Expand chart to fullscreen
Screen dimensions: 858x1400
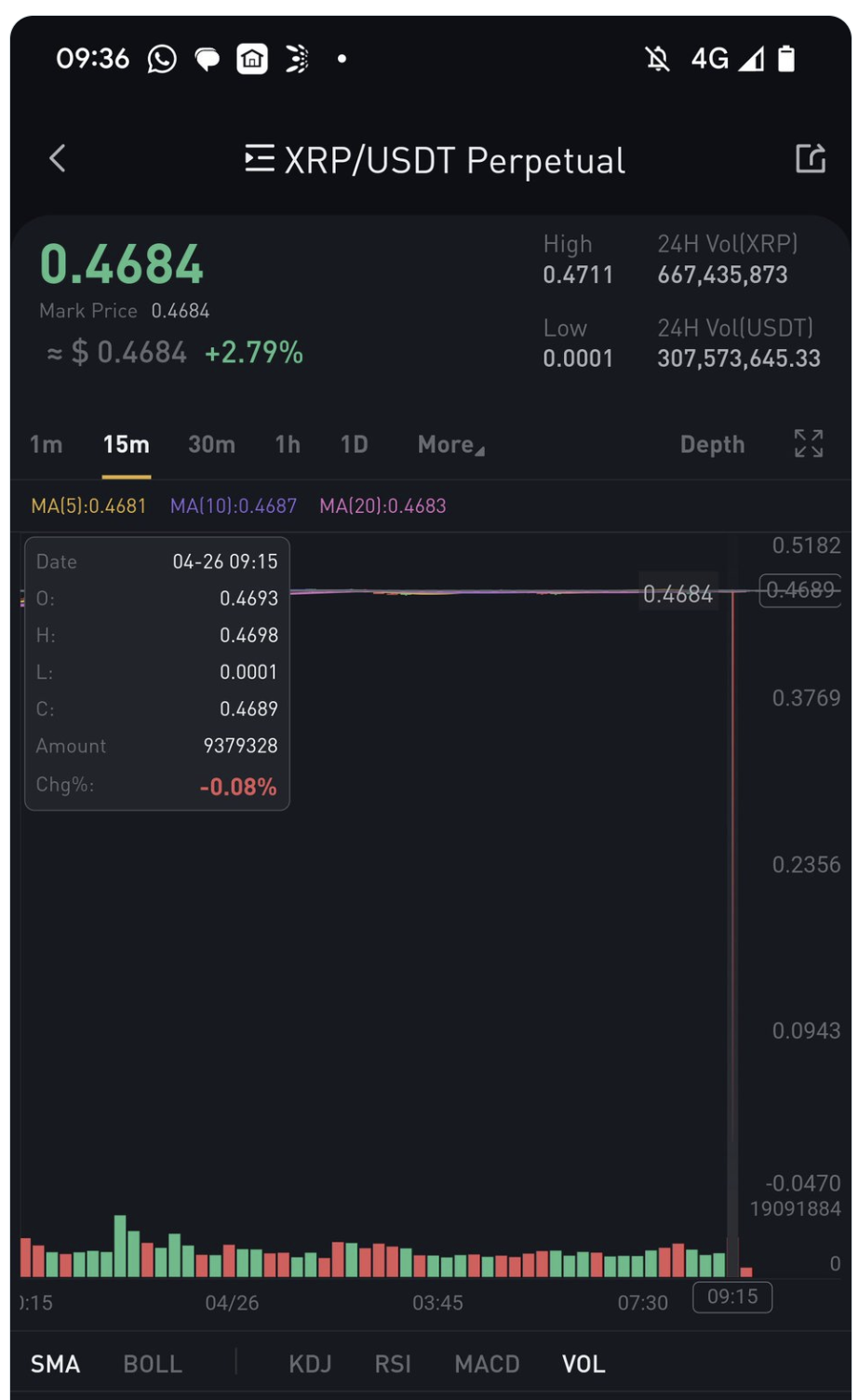808,444
